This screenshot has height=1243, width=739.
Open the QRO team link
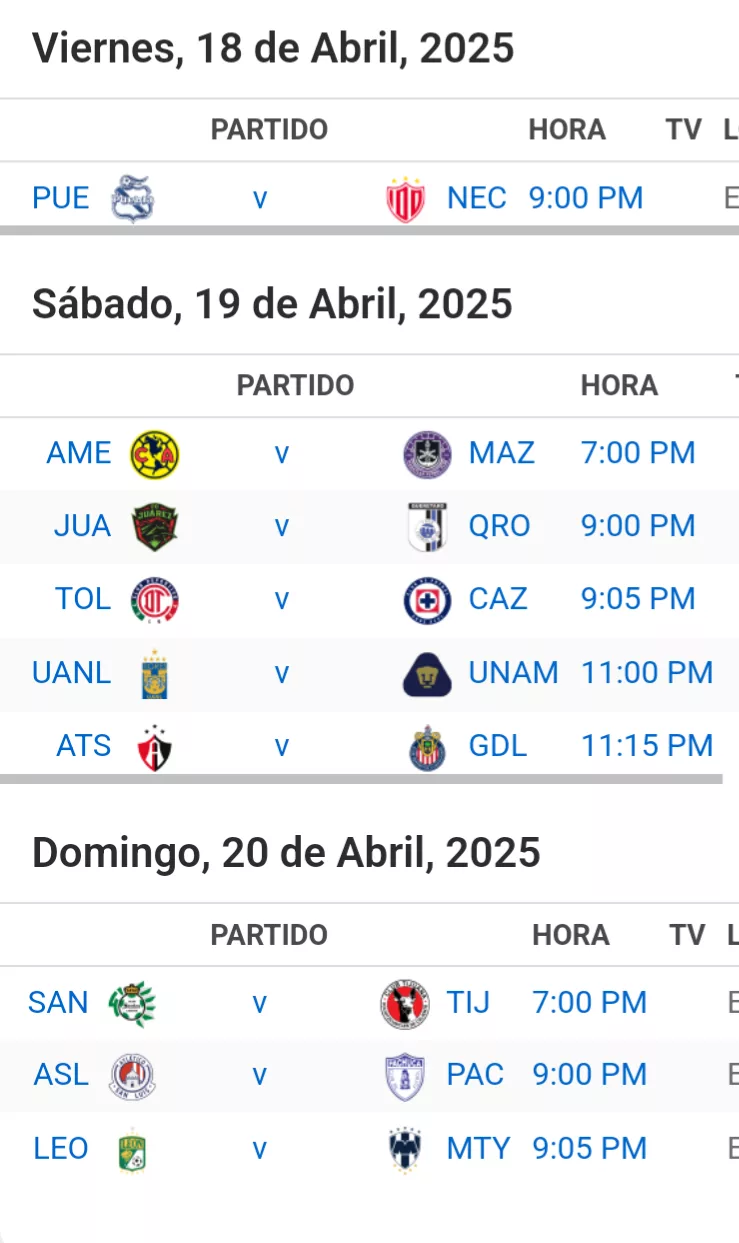click(499, 526)
